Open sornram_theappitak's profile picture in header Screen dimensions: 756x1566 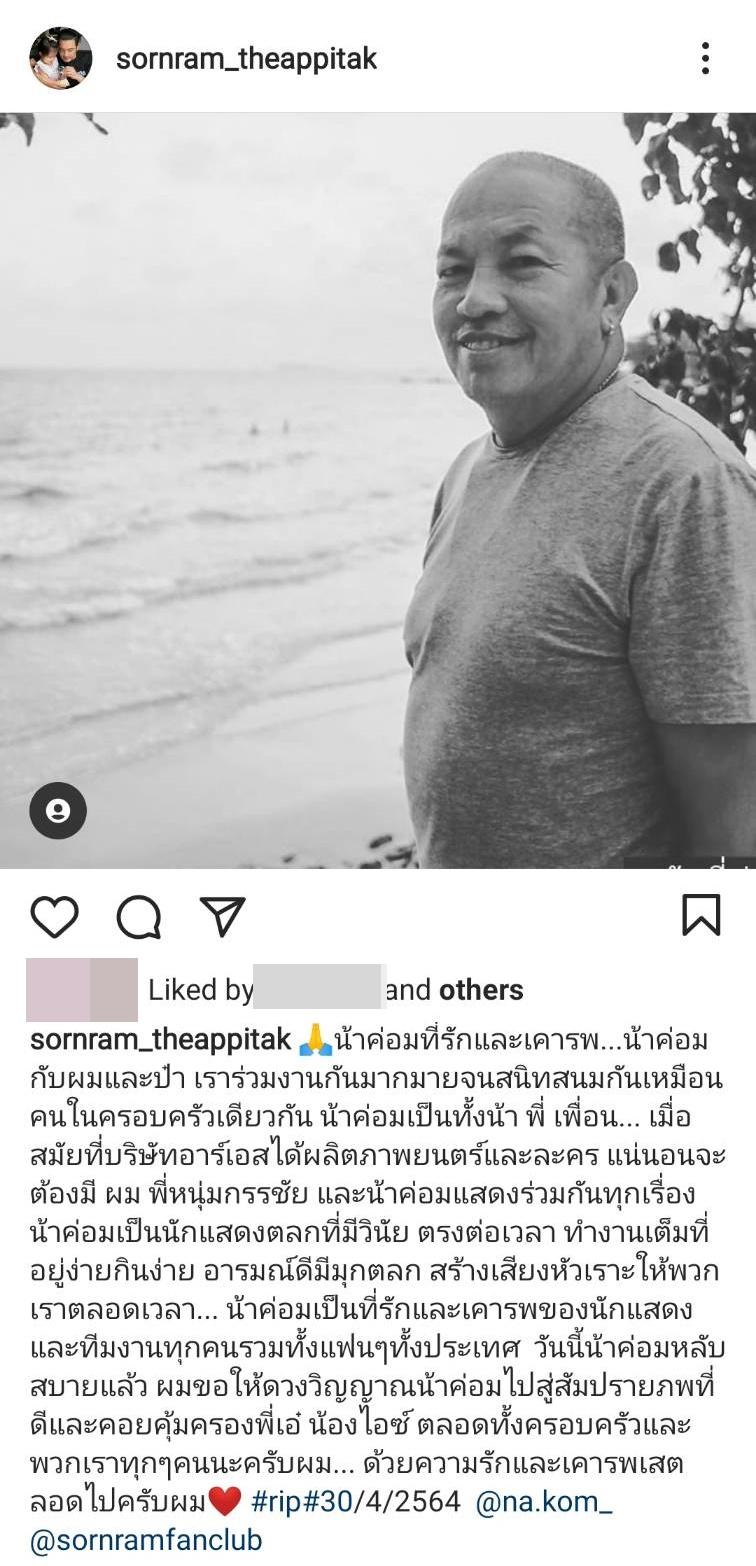60,59
